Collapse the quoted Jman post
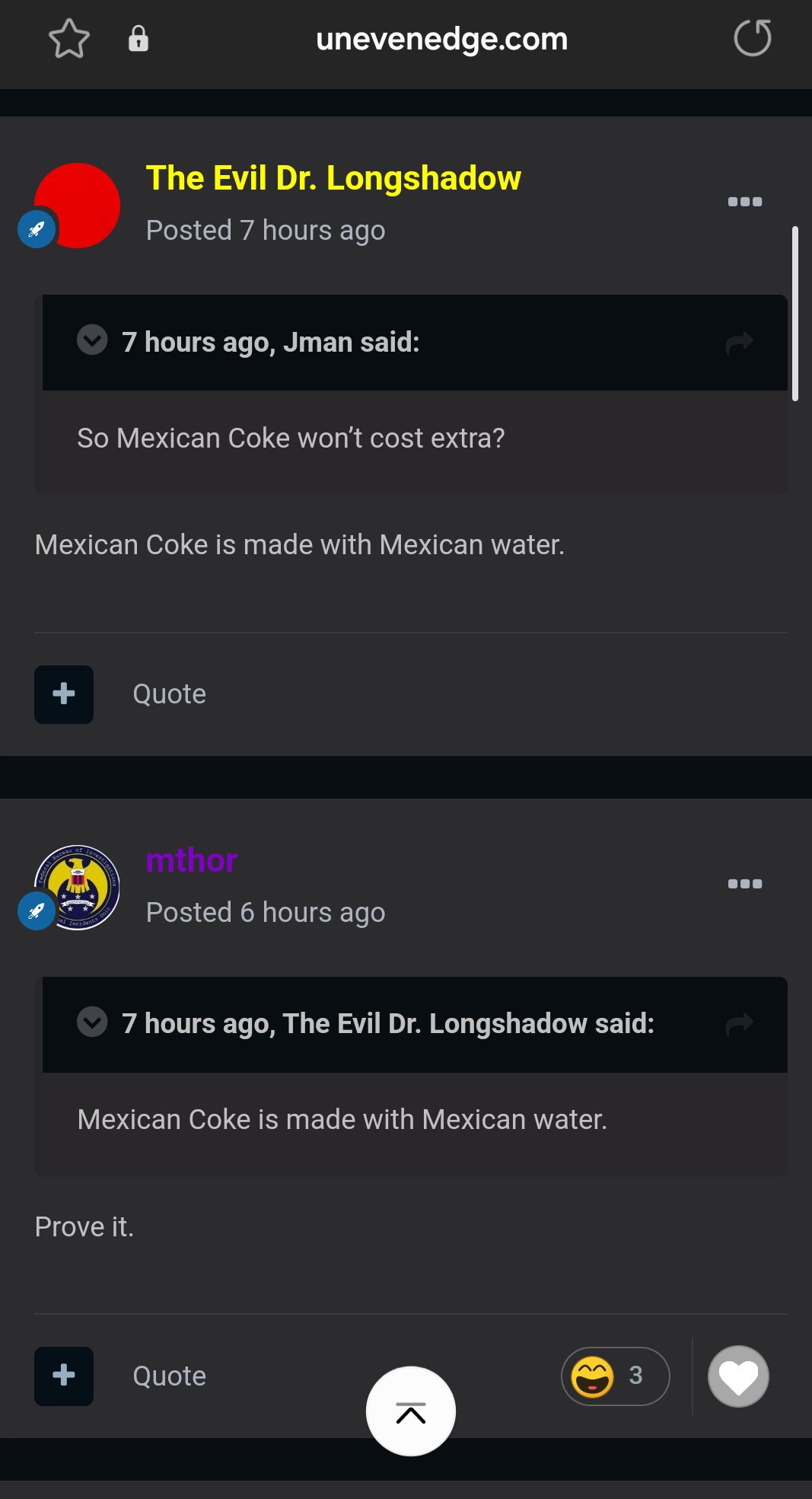 click(x=92, y=340)
